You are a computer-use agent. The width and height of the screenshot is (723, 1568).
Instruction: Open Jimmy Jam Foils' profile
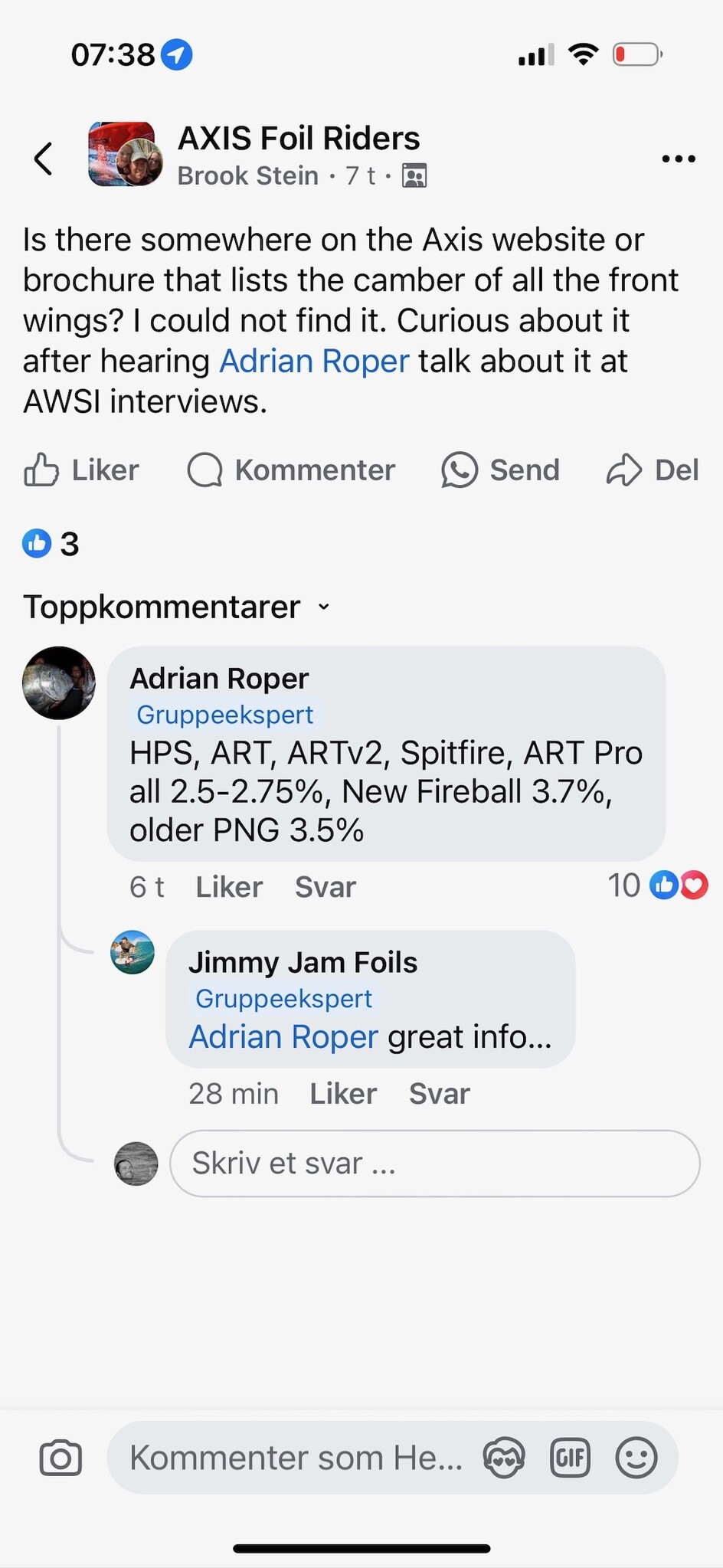303,962
